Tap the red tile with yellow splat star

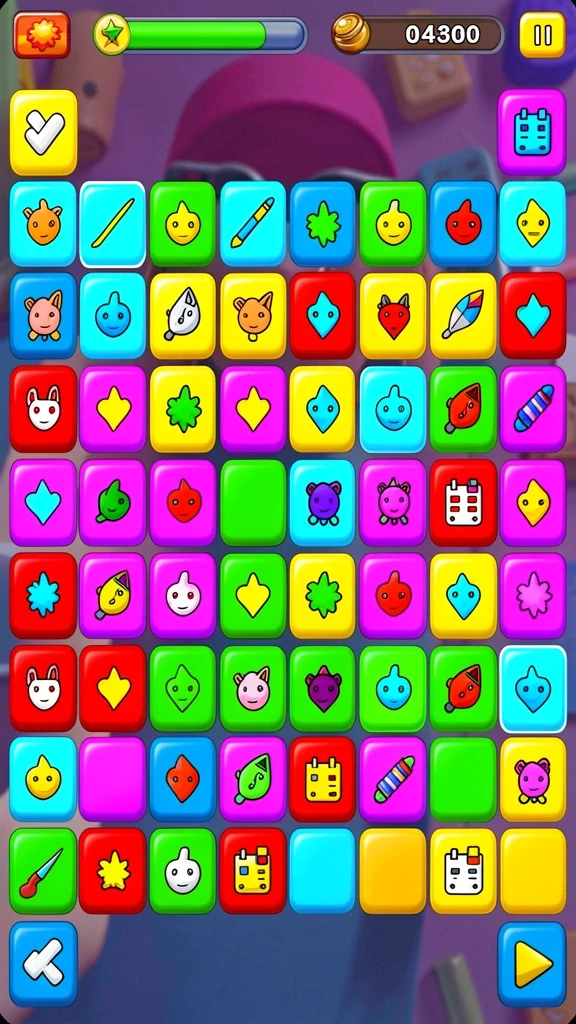[x=112, y=871]
